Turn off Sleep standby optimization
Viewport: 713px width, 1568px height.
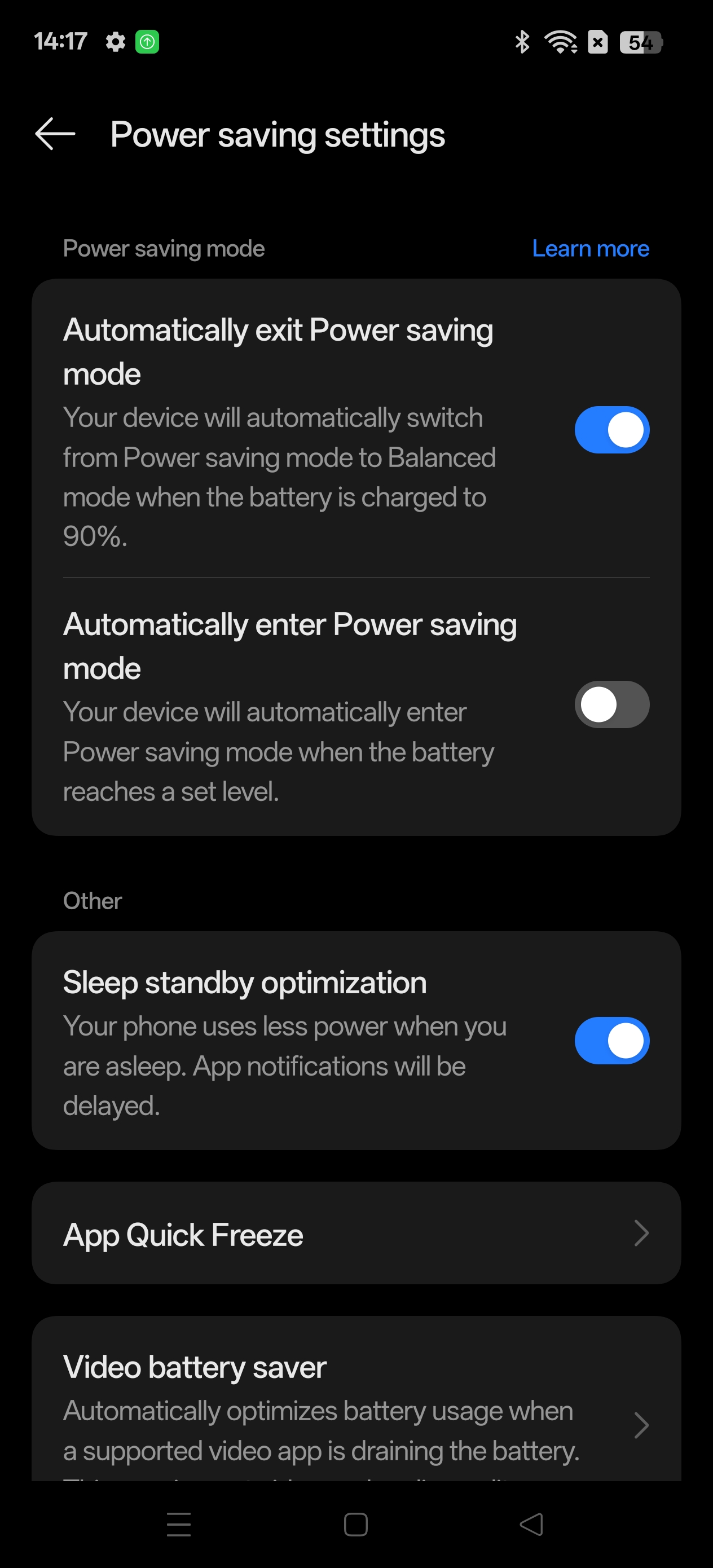(x=611, y=1040)
